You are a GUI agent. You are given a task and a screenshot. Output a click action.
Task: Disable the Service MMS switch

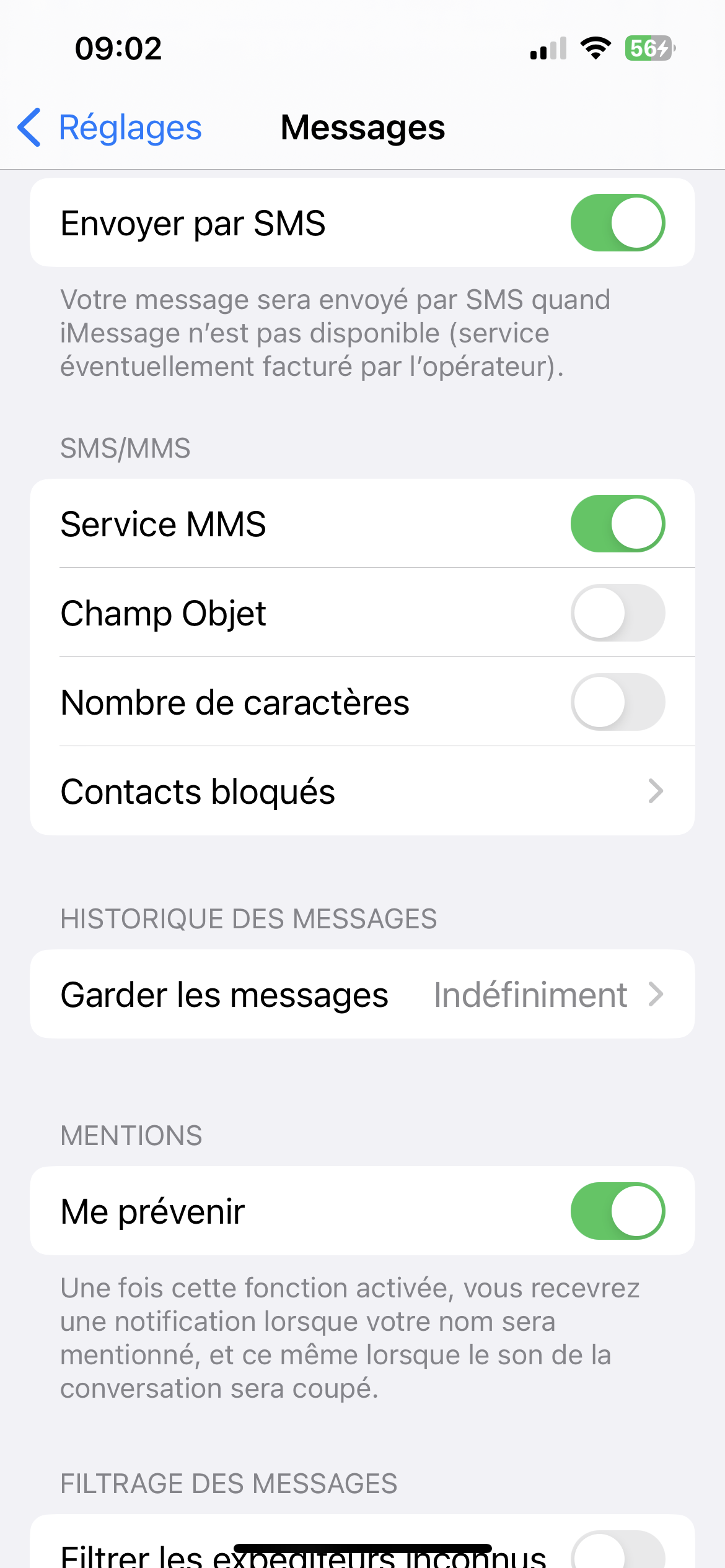[618, 524]
